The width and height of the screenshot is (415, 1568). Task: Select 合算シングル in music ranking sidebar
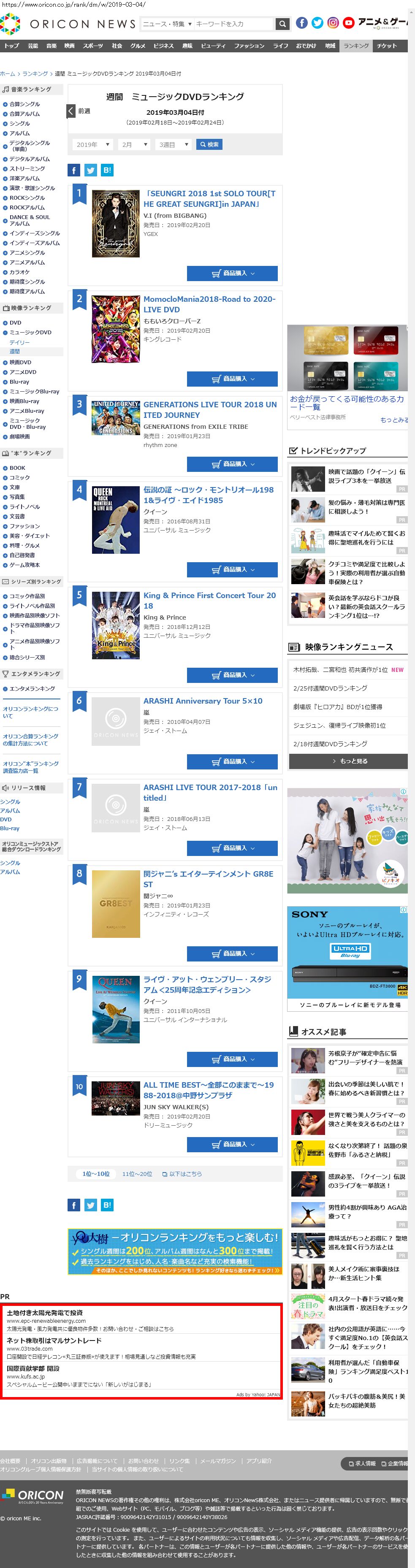coord(24,104)
